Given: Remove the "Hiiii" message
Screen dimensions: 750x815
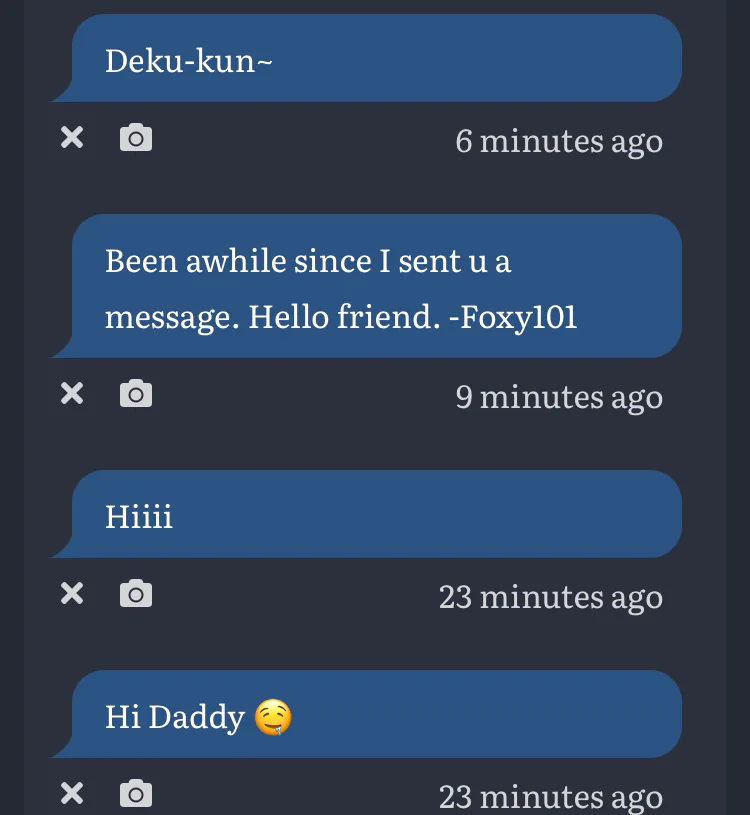Looking at the screenshot, I should (x=72, y=594).
